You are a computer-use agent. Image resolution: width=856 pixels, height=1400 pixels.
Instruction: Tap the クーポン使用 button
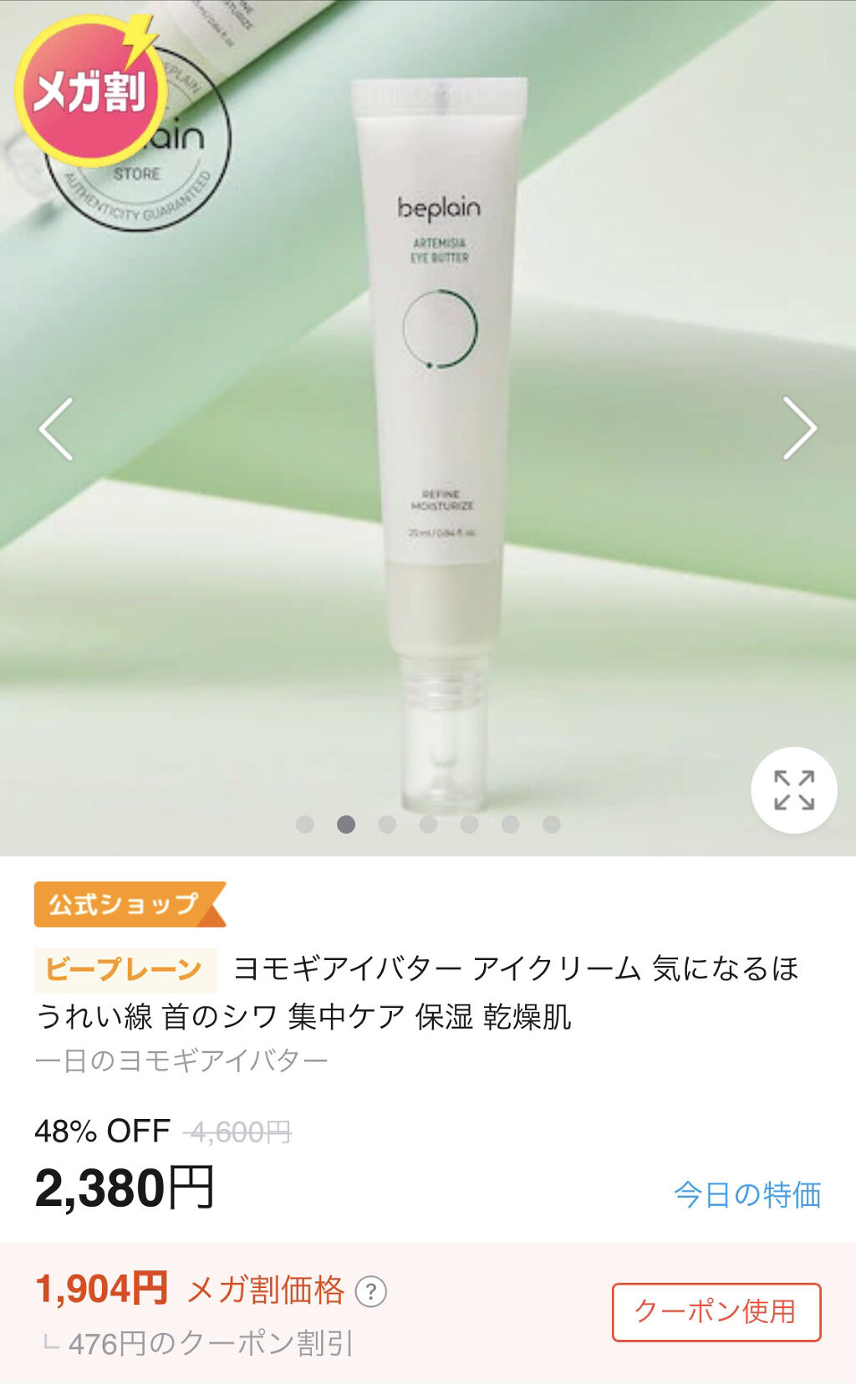click(716, 1311)
